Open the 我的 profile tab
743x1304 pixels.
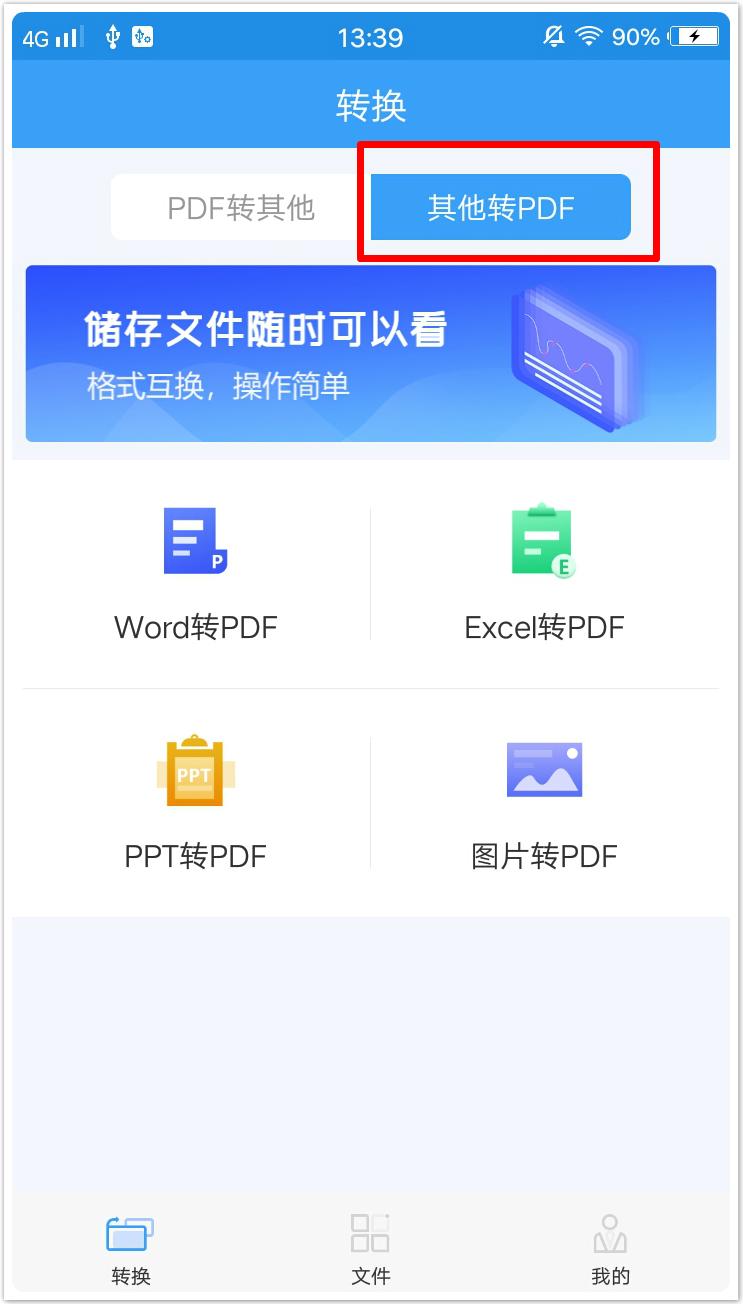(x=610, y=1248)
